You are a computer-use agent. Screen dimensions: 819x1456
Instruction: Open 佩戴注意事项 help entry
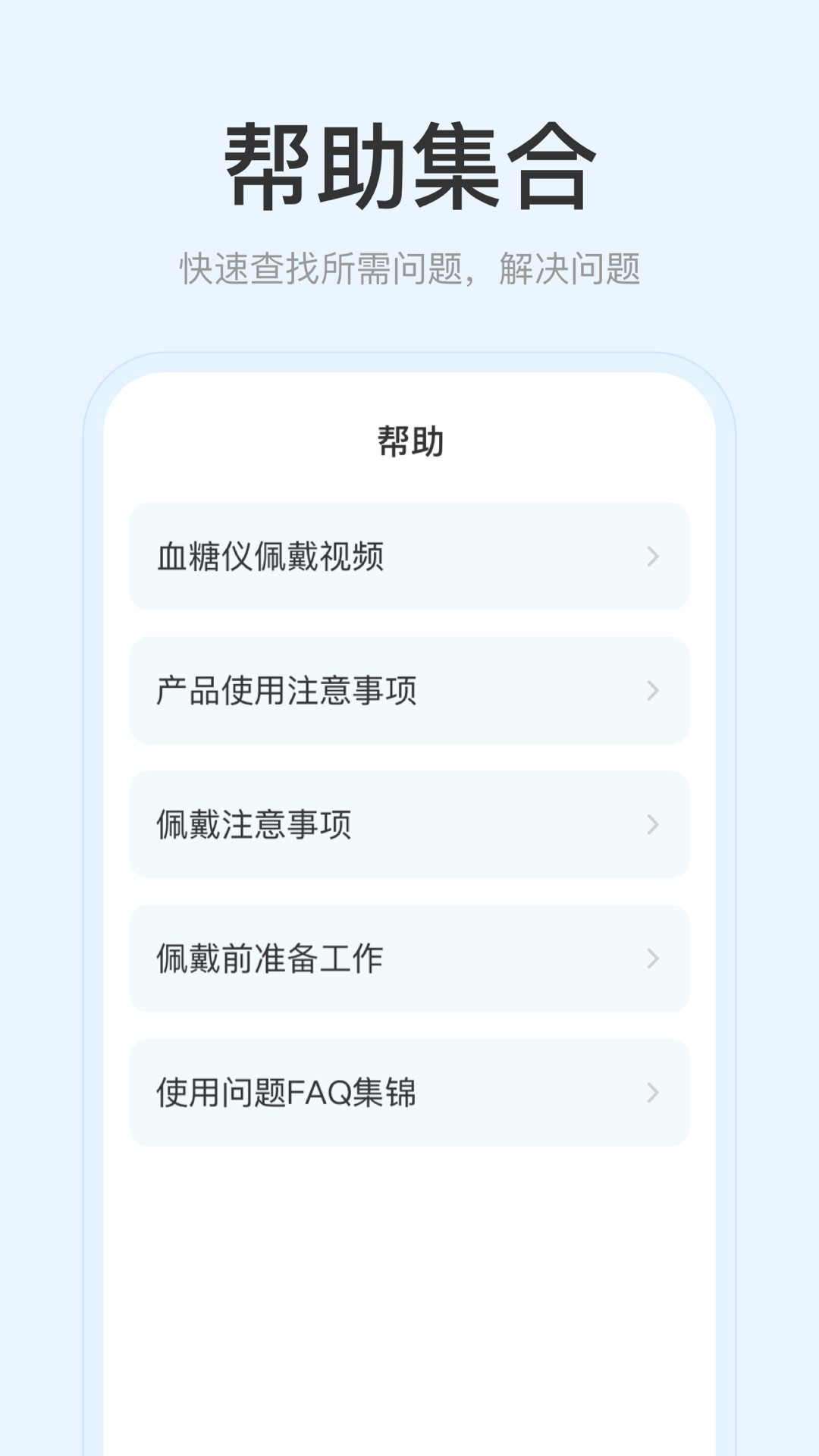pos(409,824)
